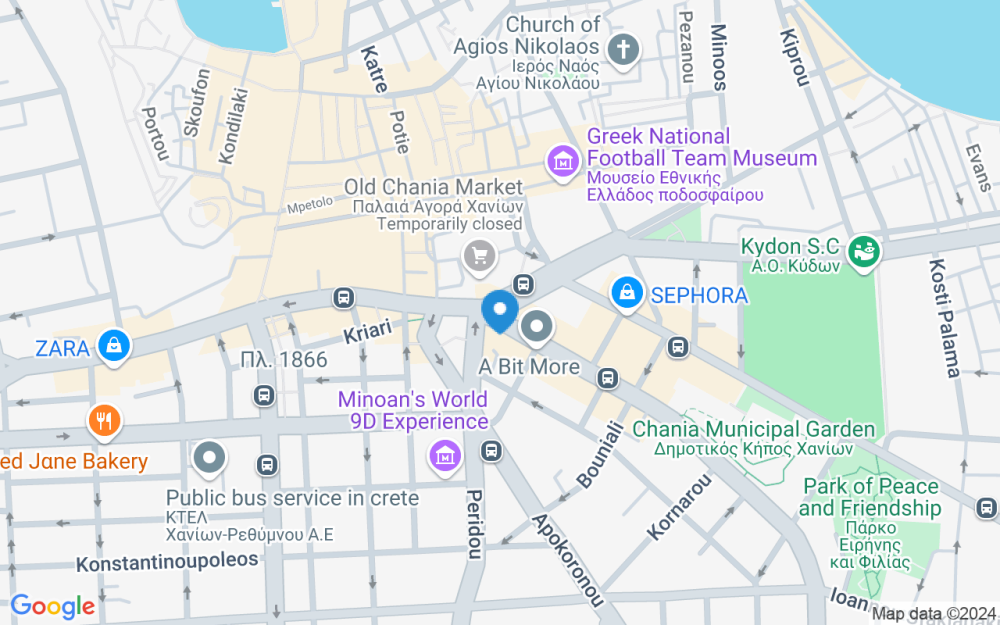Tap the bus stop icon near Kriari street
Screen dimensions: 1000x625
pos(343,297)
